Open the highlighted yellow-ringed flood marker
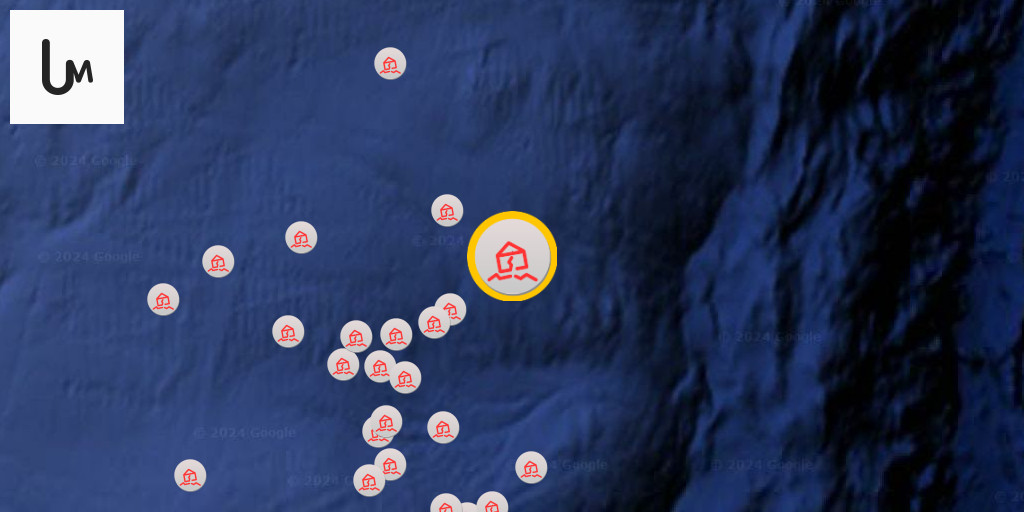The width and height of the screenshot is (1024, 512). tap(512, 256)
